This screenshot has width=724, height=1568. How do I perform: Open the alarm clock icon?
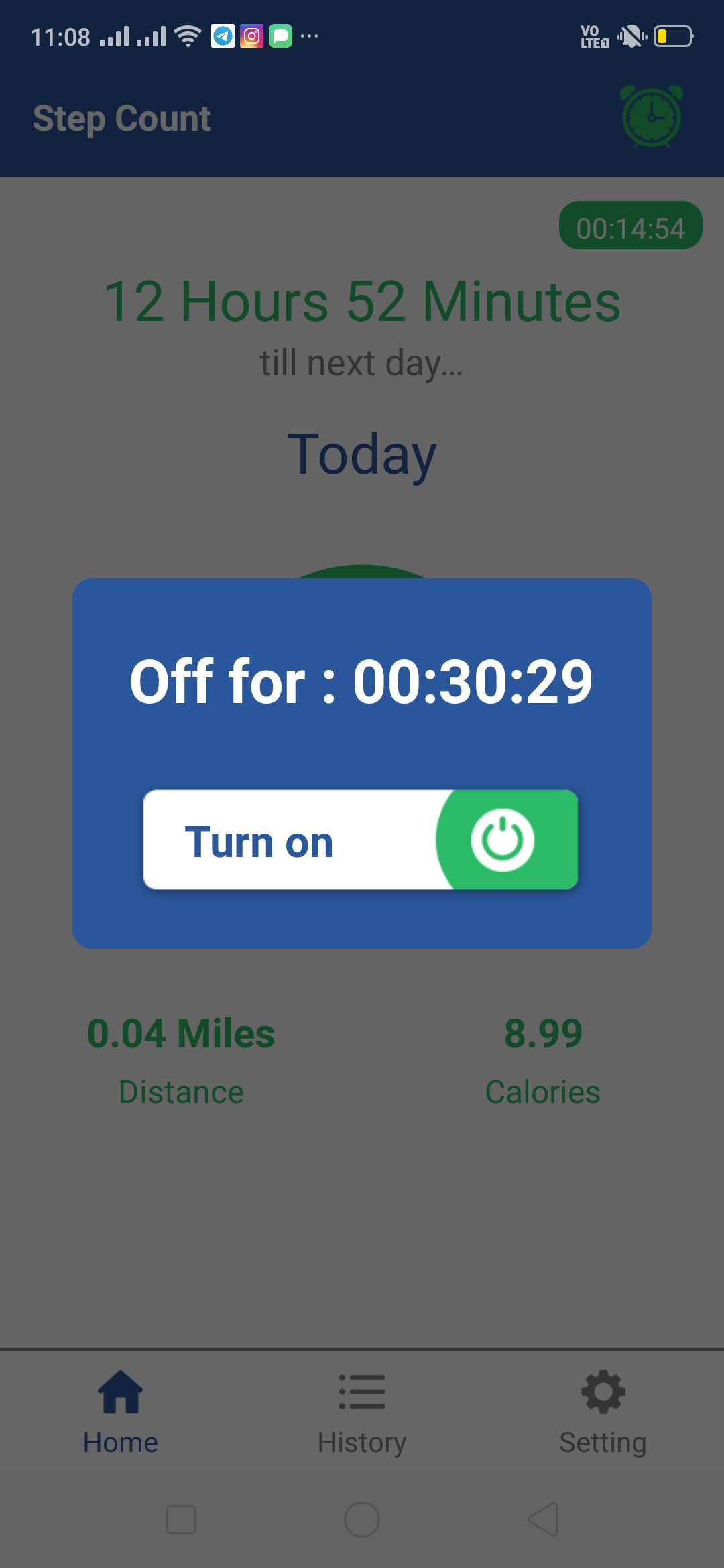tap(652, 117)
